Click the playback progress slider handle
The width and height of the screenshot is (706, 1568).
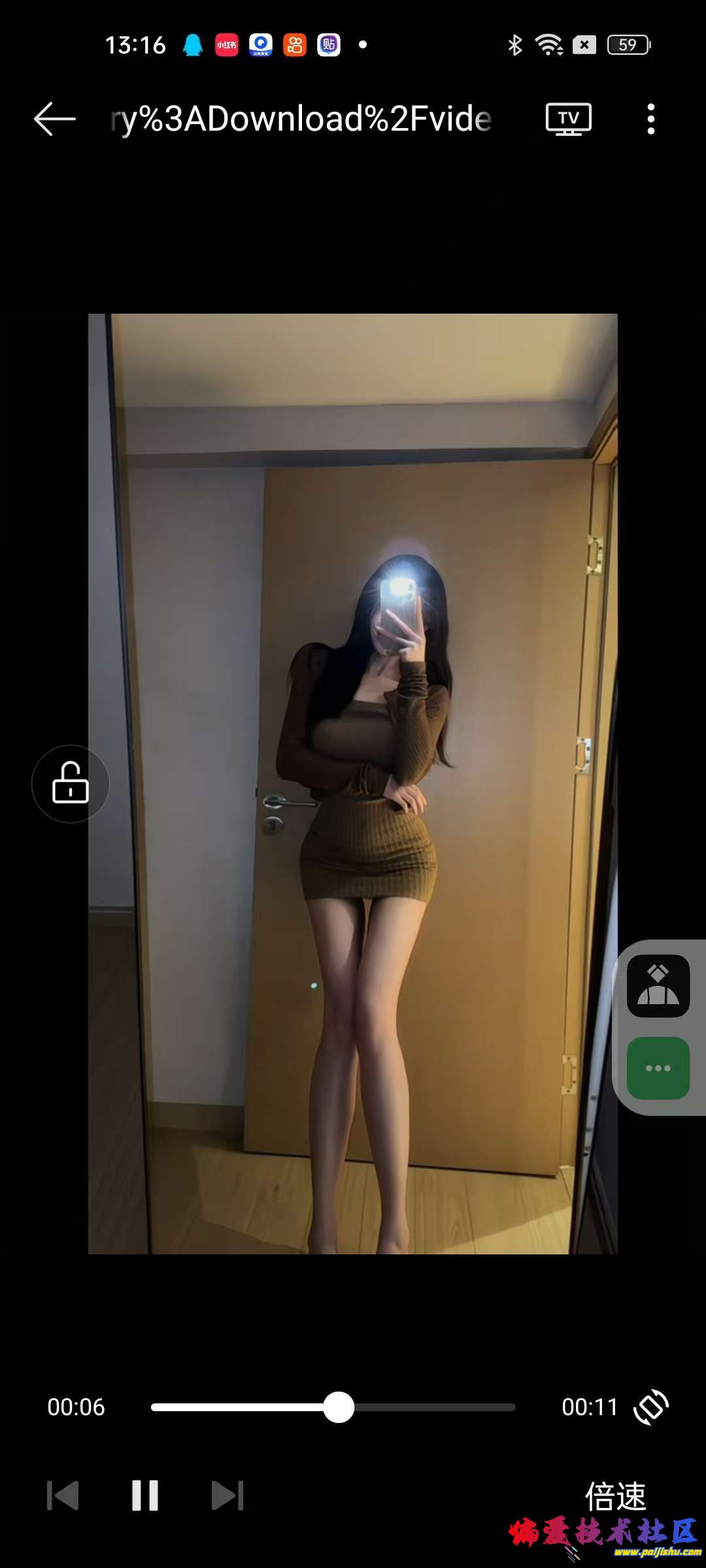pyautogui.click(x=339, y=1407)
